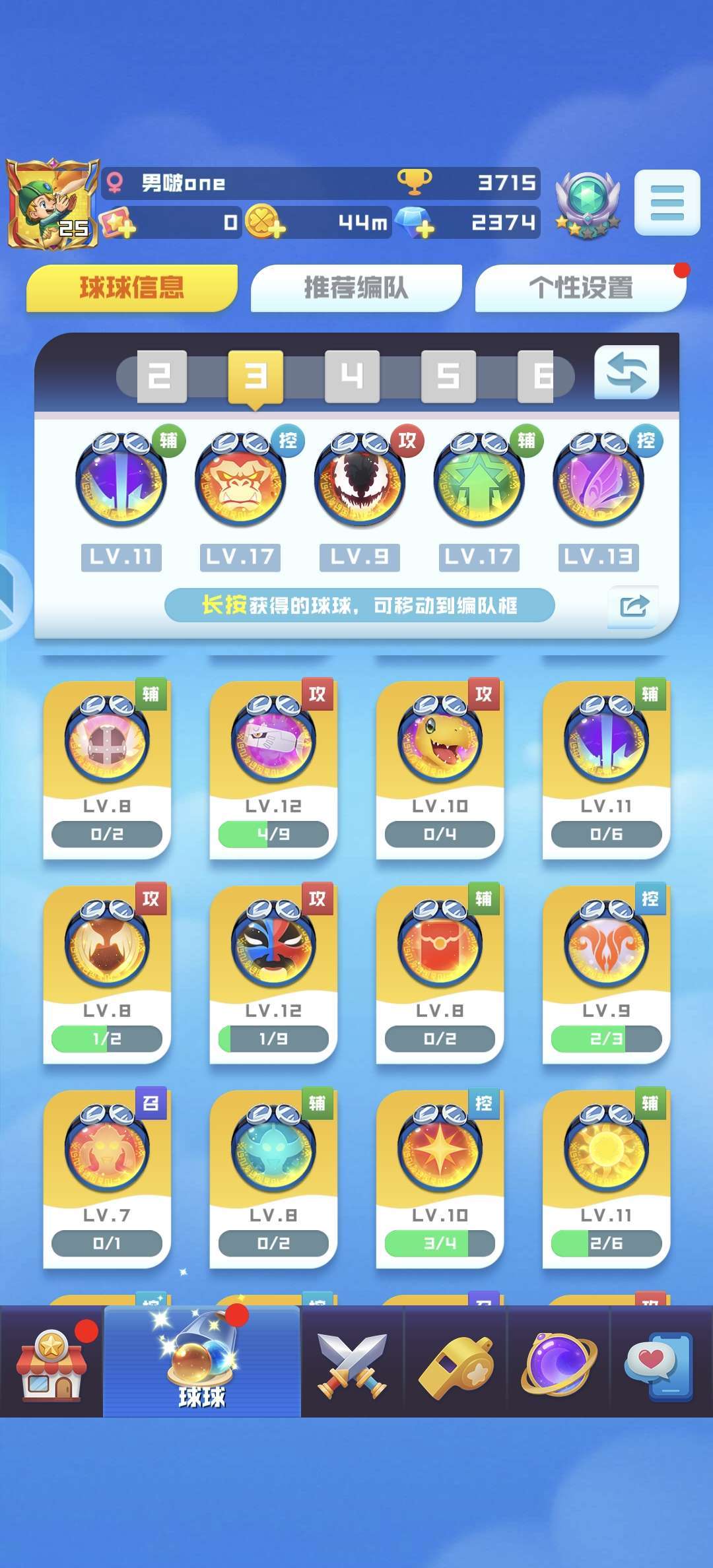The image size is (713, 1568).
Task: Open the red envelope ball card
Action: (440, 973)
